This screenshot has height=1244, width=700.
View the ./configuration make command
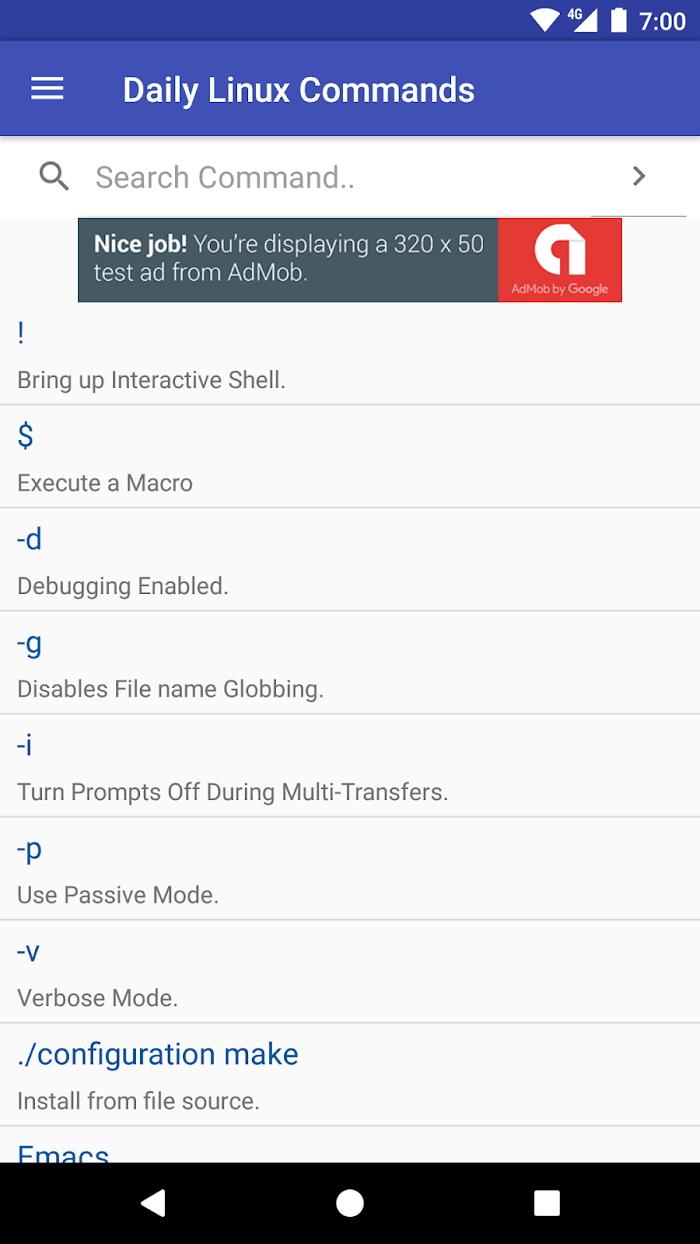pyautogui.click(x=350, y=1075)
